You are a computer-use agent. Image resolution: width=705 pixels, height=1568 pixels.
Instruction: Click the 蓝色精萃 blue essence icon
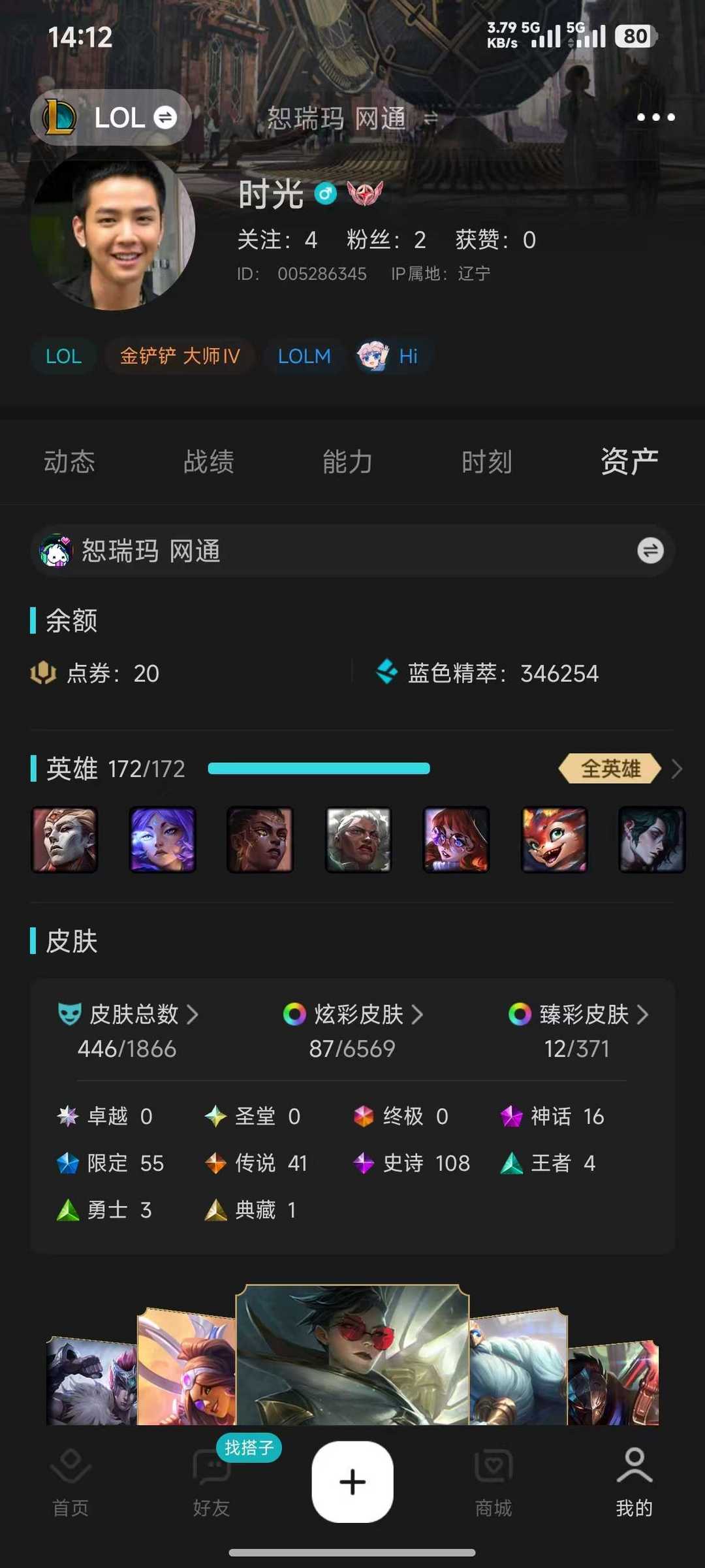tap(388, 673)
